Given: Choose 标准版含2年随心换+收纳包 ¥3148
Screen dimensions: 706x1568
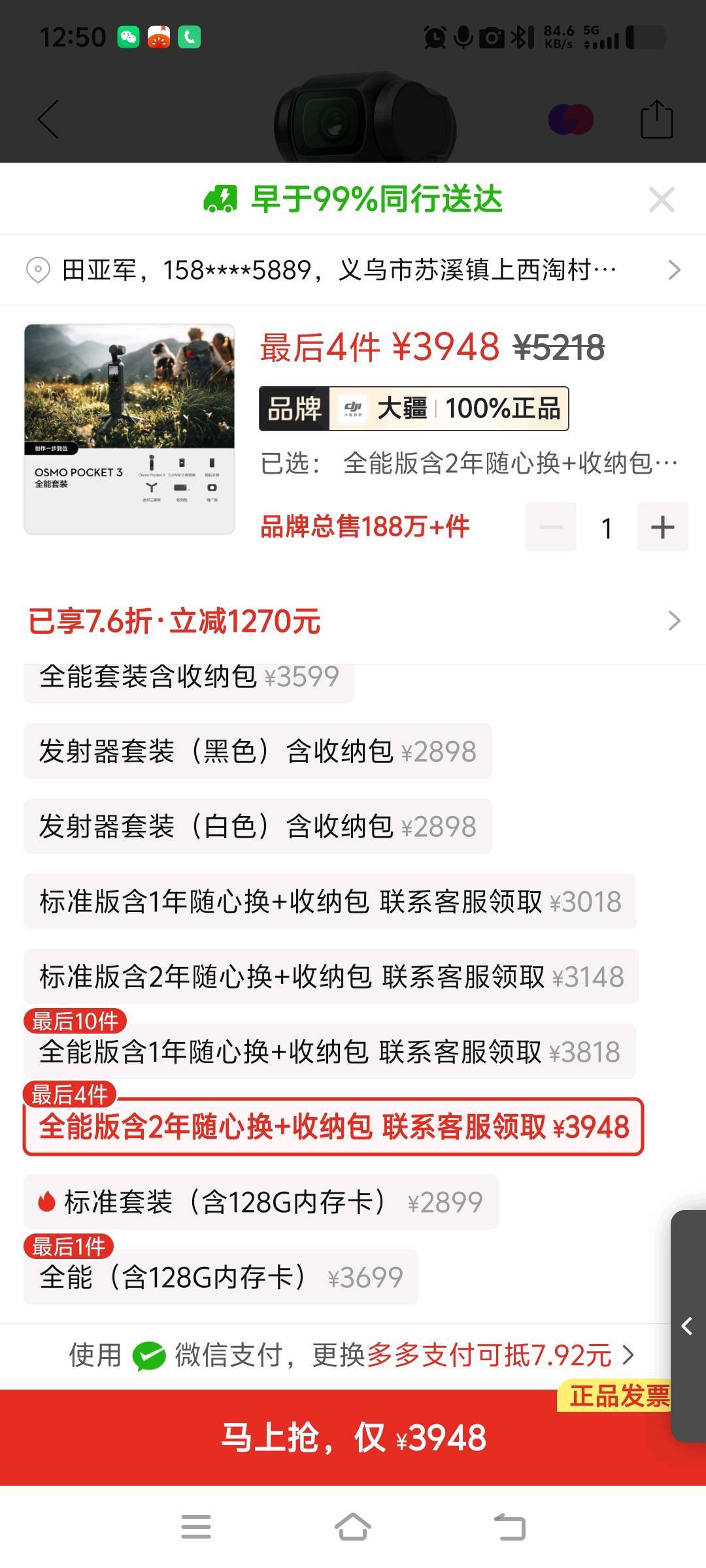Looking at the screenshot, I should [x=331, y=977].
